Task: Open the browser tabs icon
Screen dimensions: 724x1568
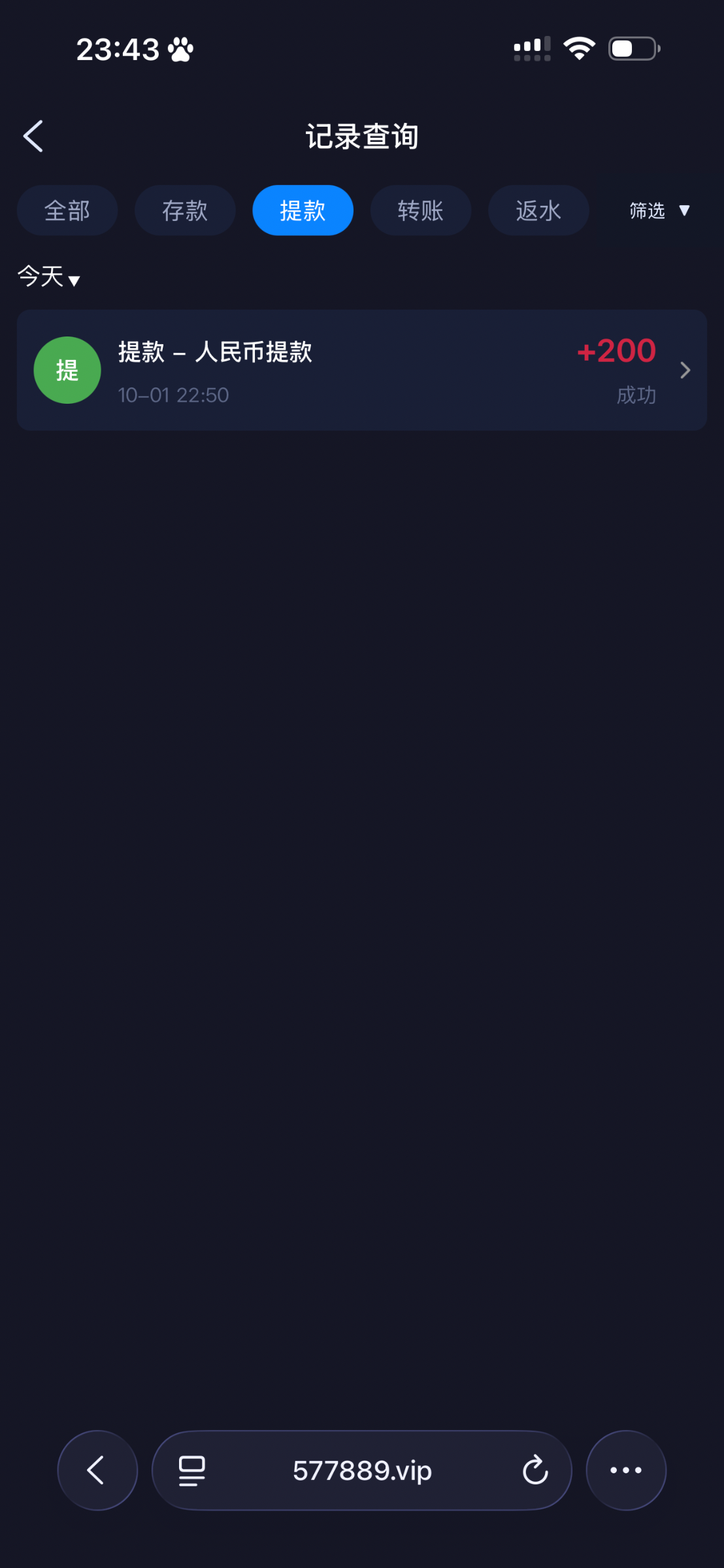Action: [x=192, y=1471]
